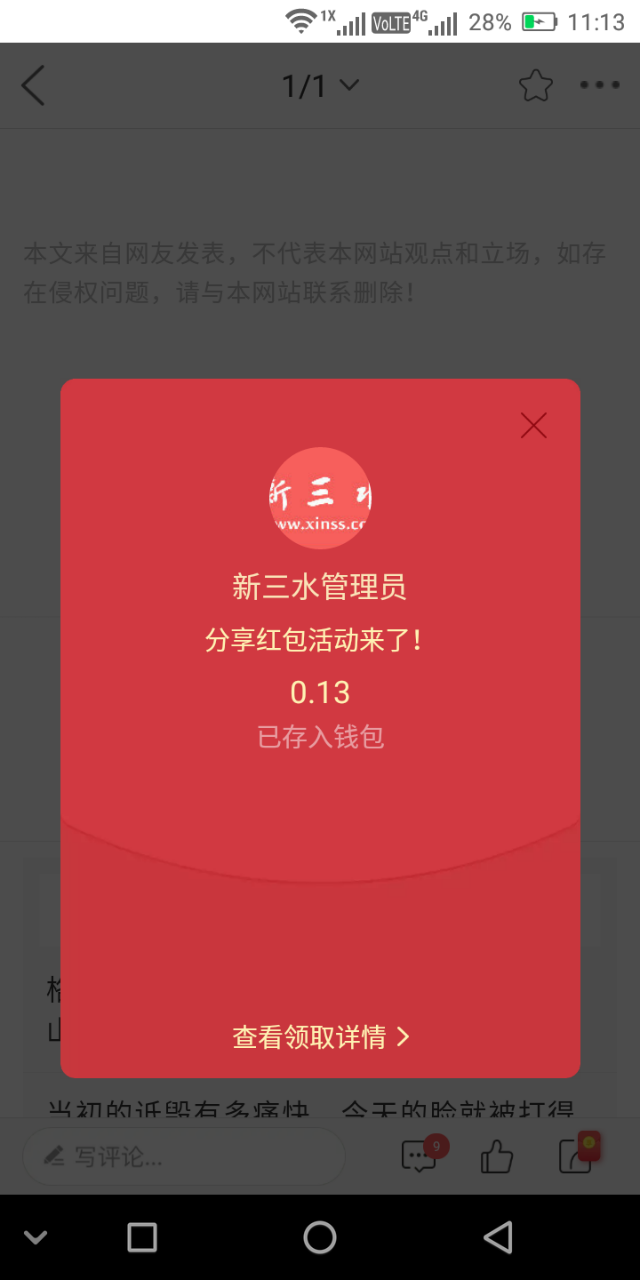Image resolution: width=640 pixels, height=1280 pixels.
Task: Go to the system home screen
Action: (x=320, y=1237)
